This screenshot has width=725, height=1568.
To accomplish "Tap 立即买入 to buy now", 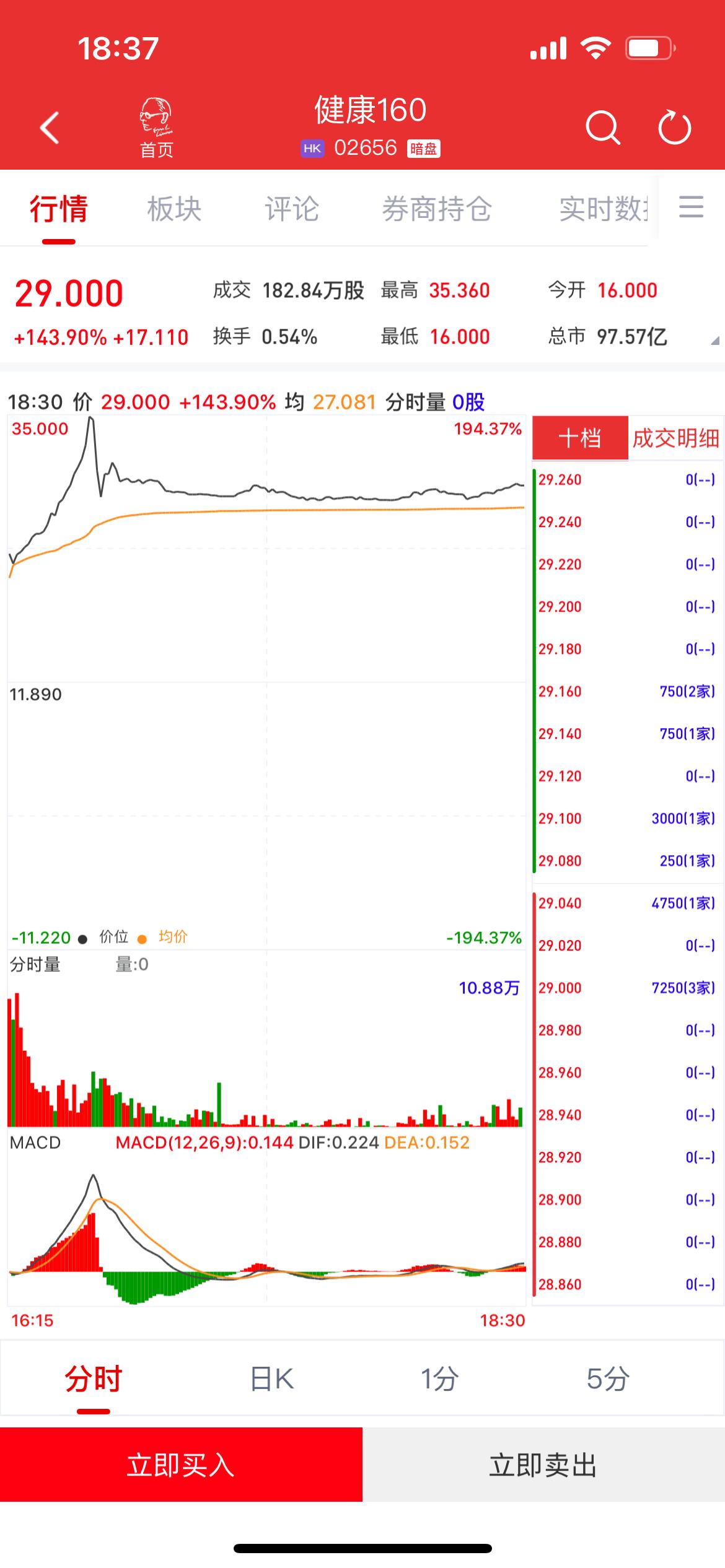I will point(181,1465).
